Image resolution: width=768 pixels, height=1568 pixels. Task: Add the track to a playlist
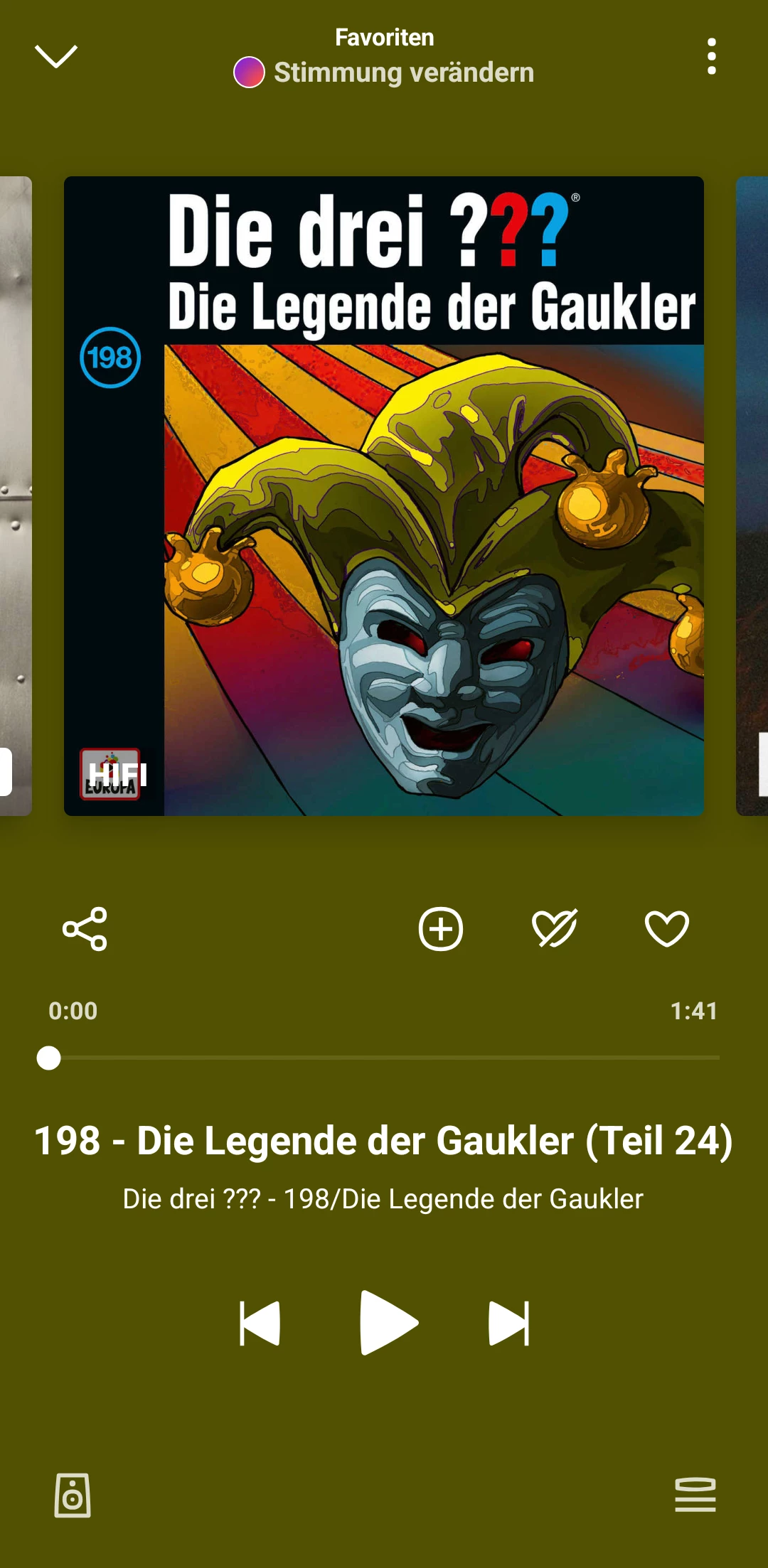tap(440, 929)
